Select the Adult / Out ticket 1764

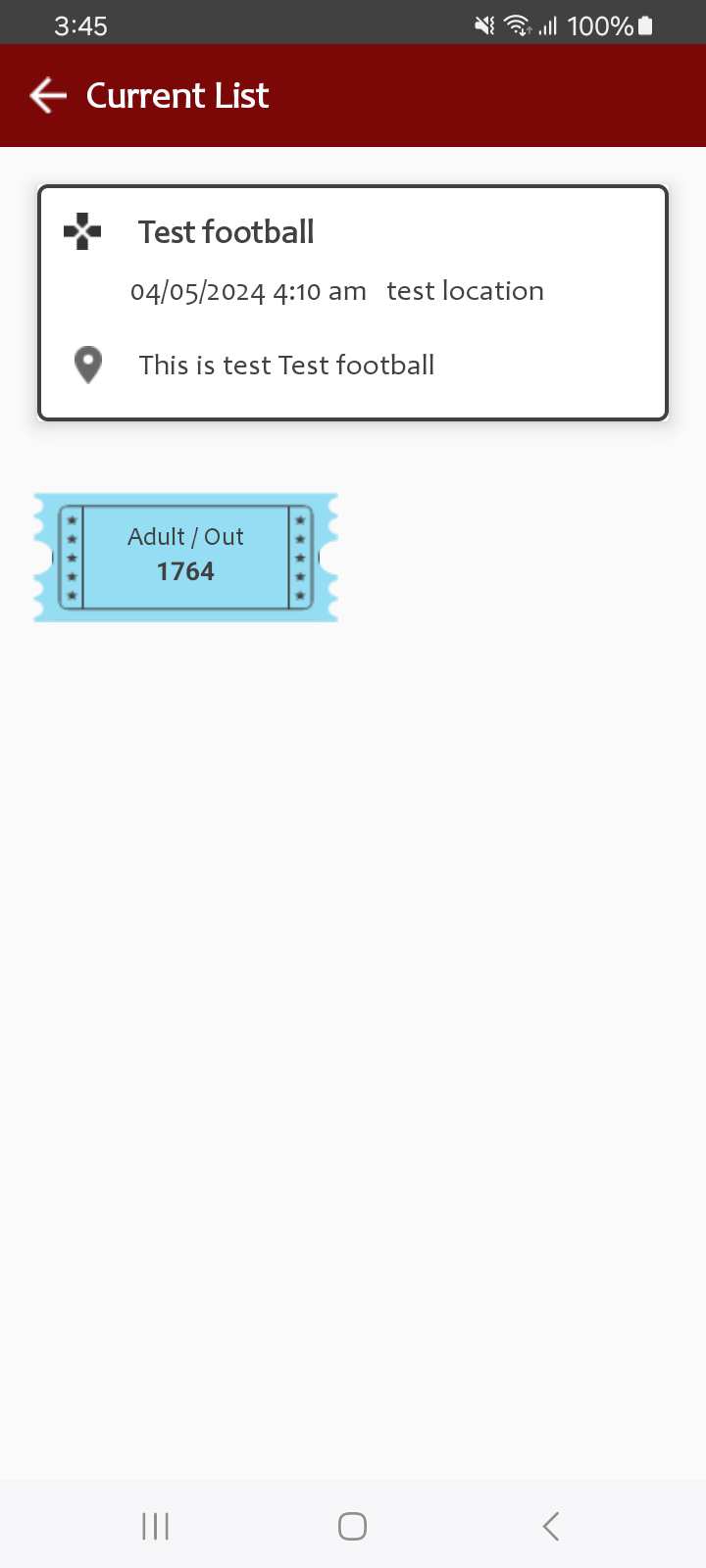(x=185, y=557)
